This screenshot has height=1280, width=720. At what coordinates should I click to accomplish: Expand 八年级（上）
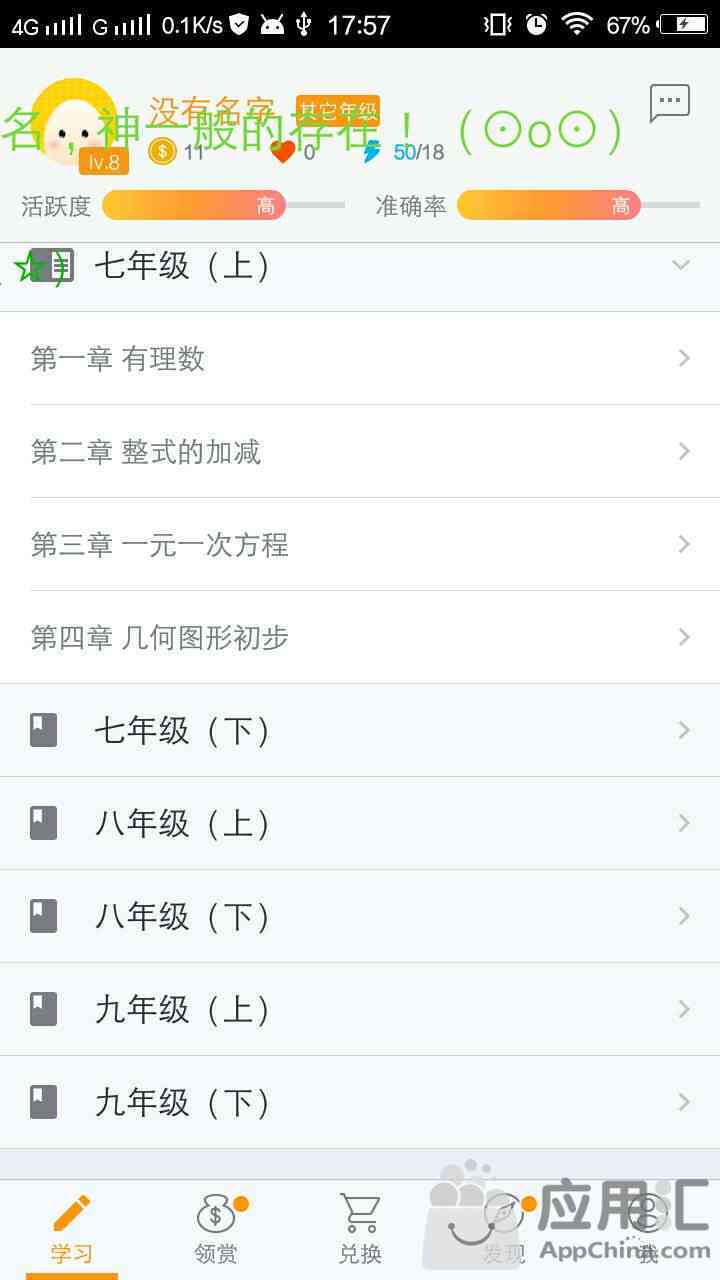click(360, 823)
